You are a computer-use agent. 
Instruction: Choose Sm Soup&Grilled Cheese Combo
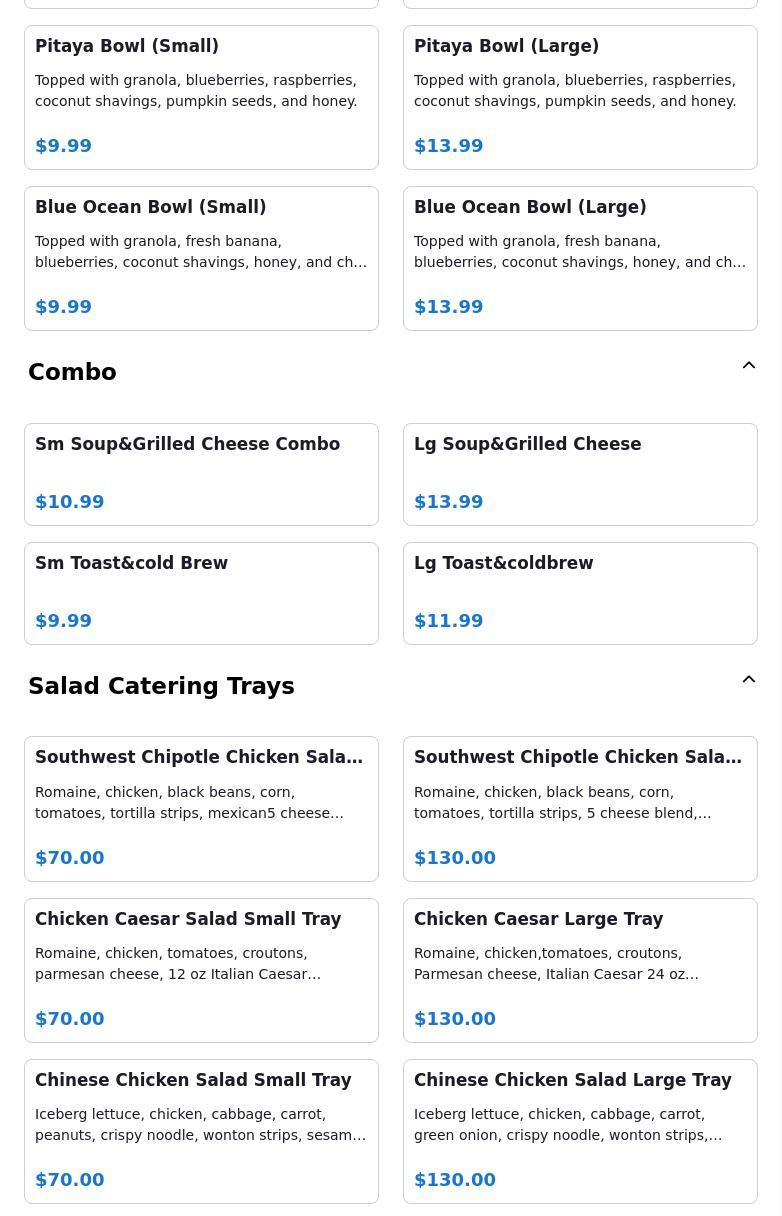pos(201,474)
